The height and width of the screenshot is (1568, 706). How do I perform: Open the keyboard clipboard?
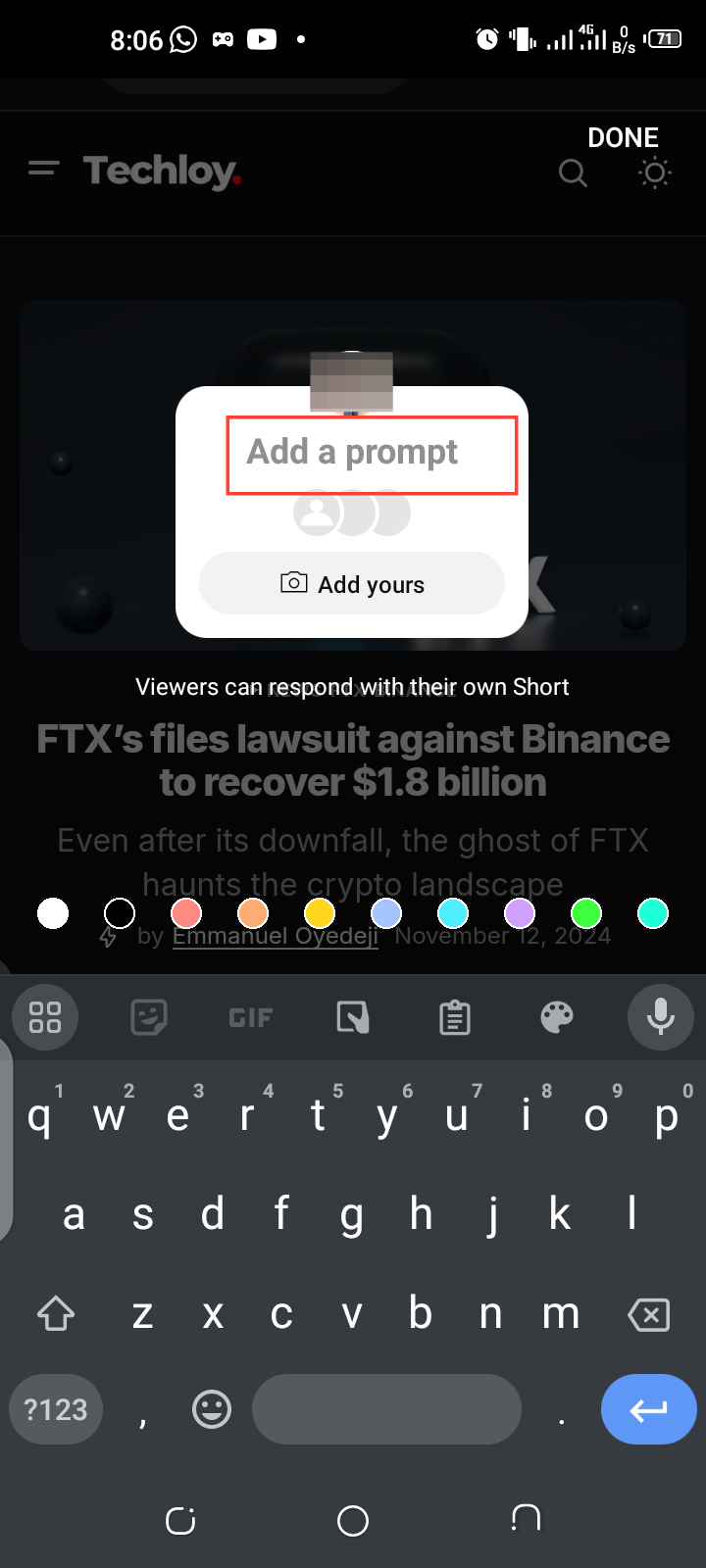coord(455,1017)
